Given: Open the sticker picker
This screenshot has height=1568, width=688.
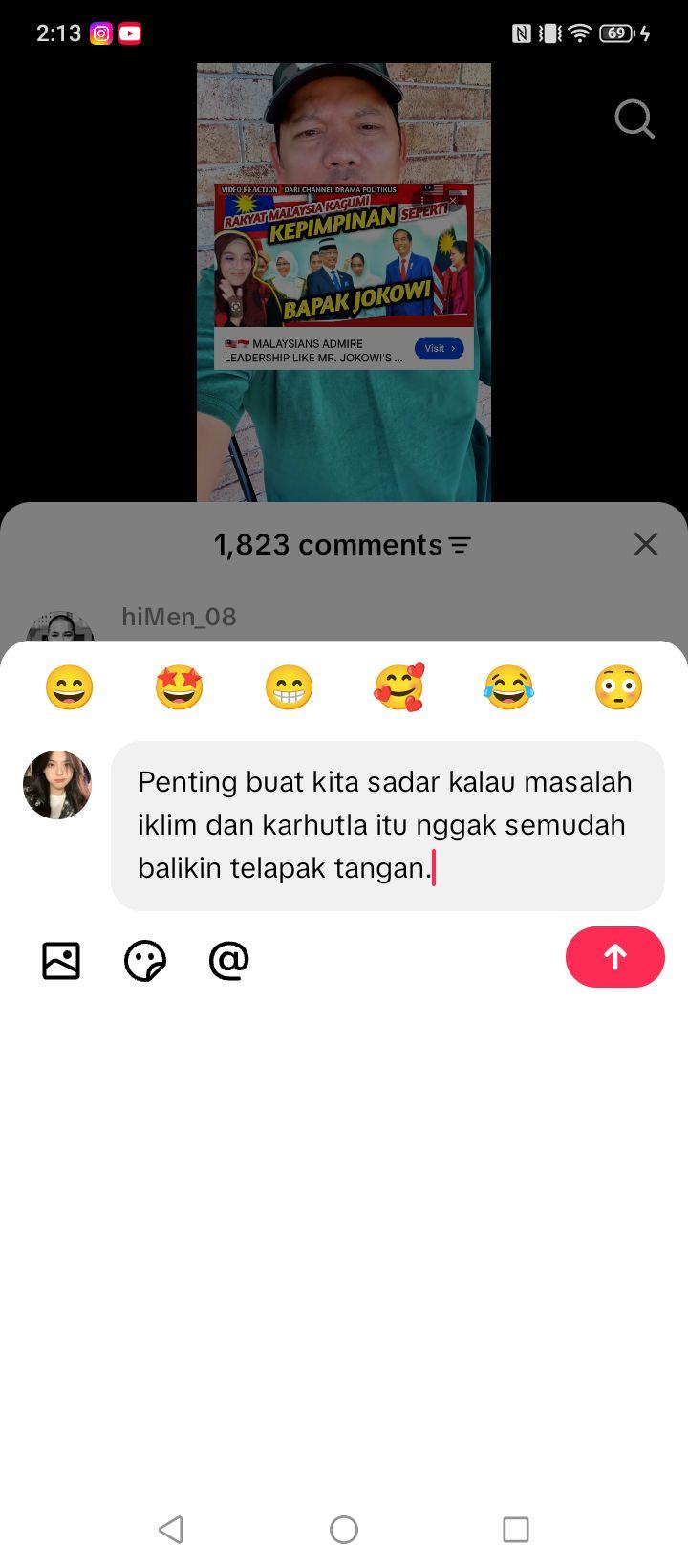Looking at the screenshot, I should click(145, 960).
